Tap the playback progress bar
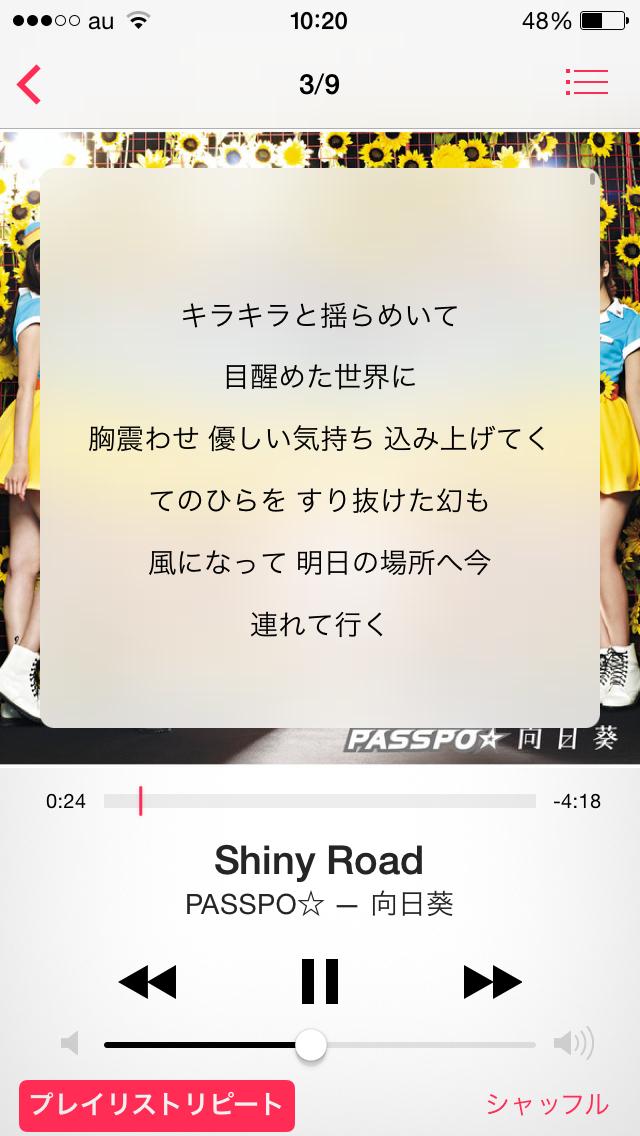640x1136 pixels. click(x=320, y=801)
